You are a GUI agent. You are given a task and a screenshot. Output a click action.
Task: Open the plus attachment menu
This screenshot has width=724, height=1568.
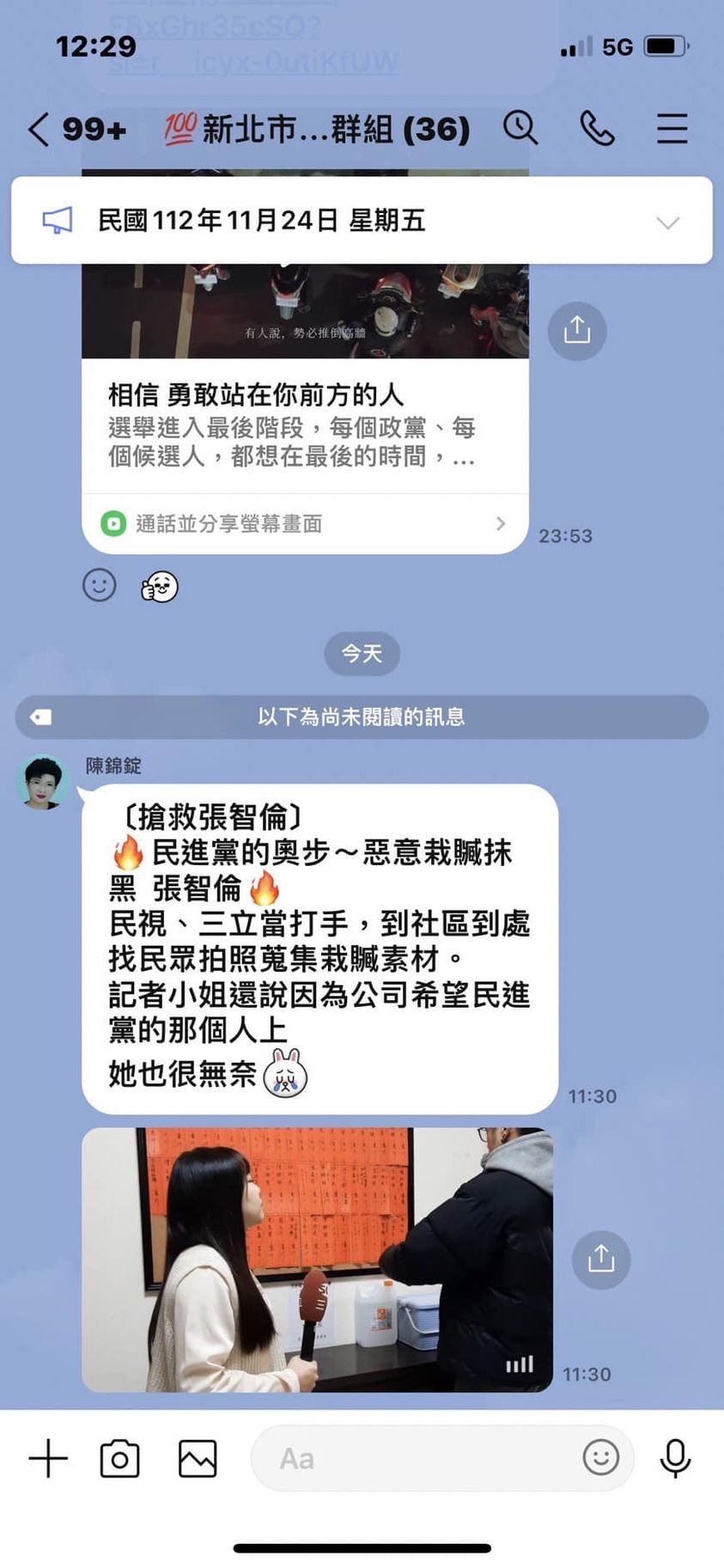coord(48,1458)
